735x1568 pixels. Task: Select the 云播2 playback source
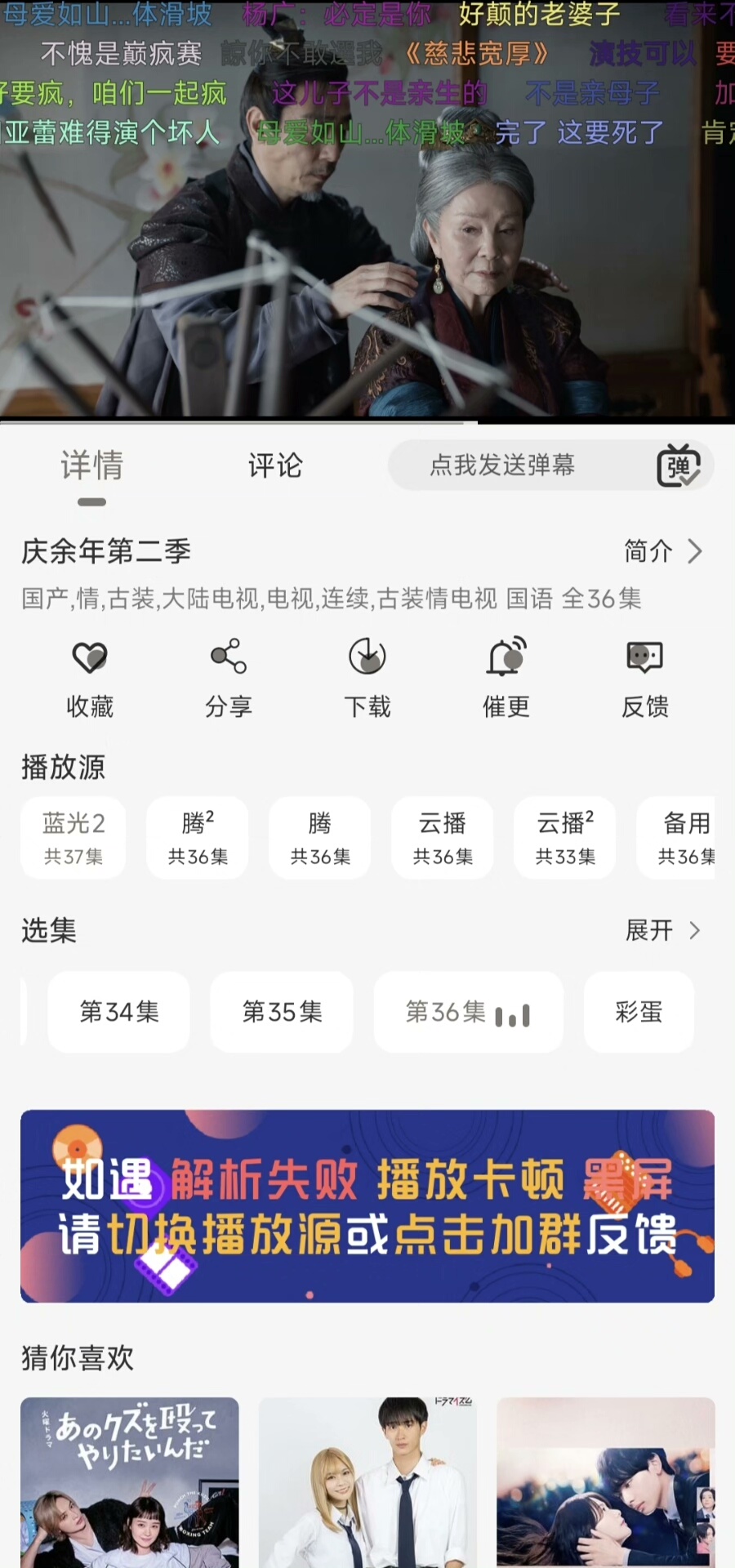(565, 838)
